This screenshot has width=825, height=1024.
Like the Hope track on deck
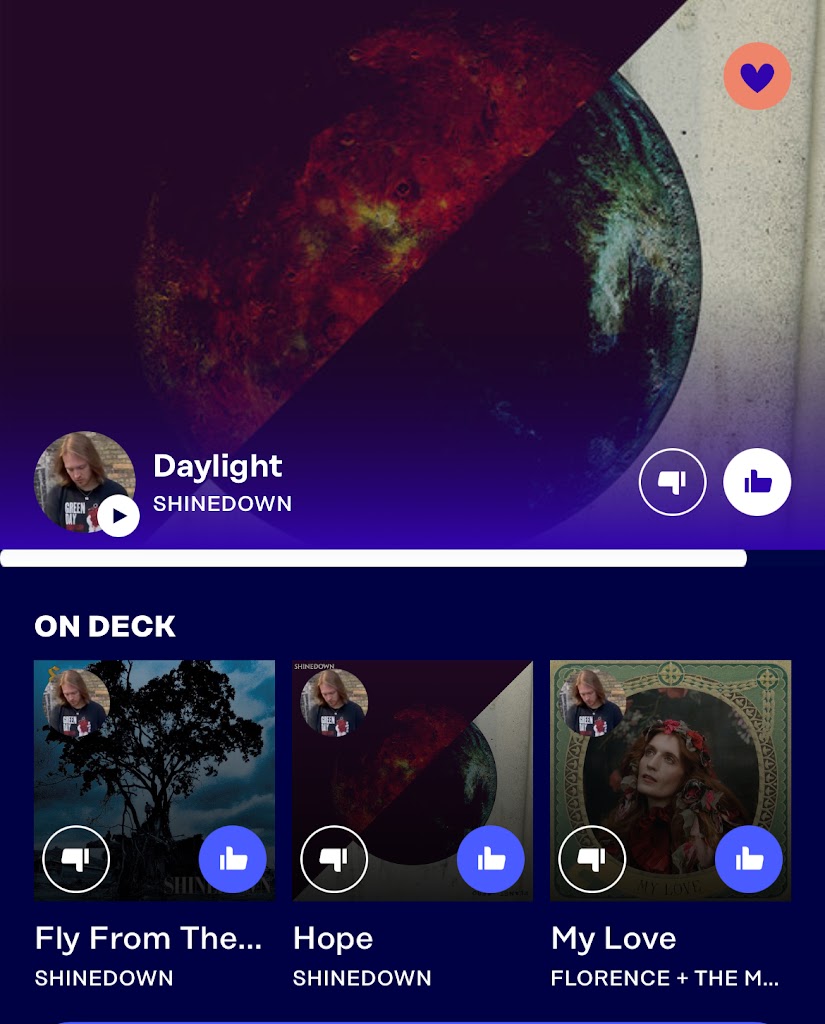point(490,859)
